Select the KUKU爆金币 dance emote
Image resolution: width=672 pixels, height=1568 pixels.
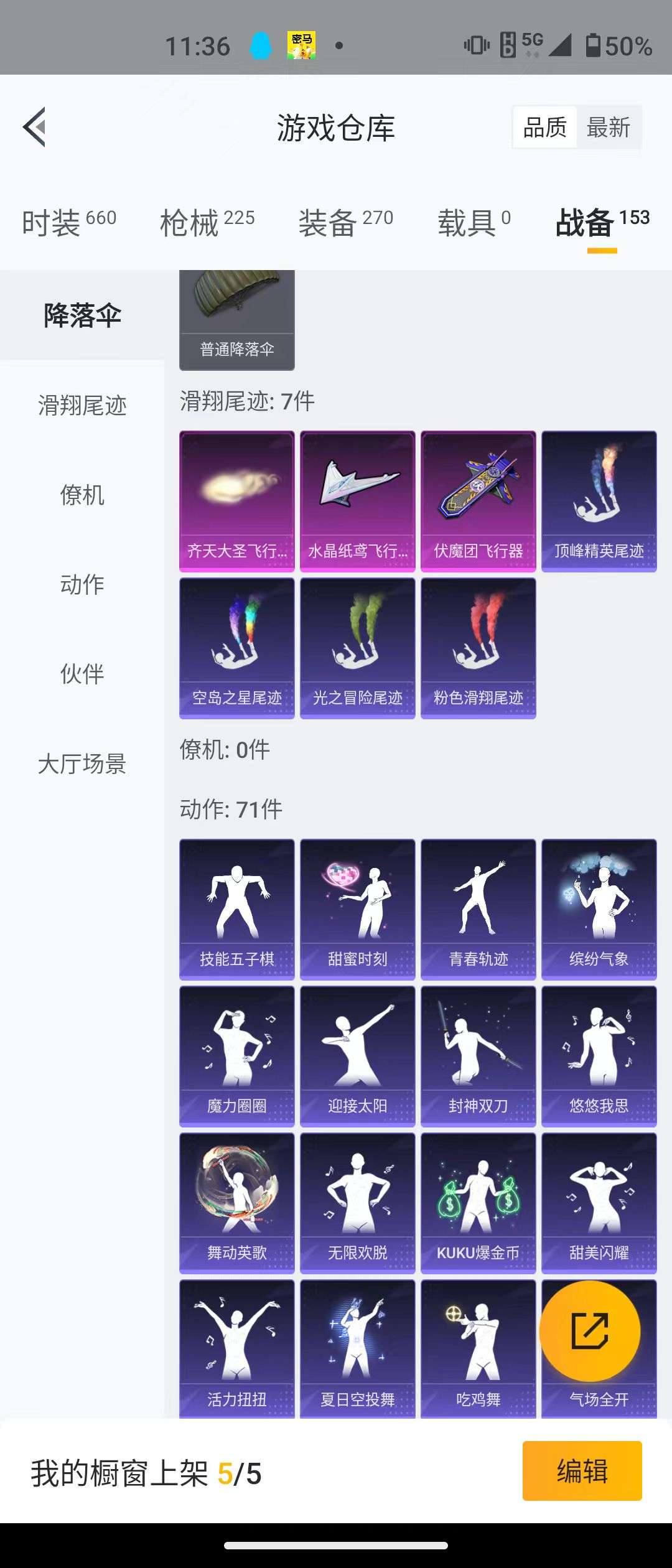pos(478,1201)
